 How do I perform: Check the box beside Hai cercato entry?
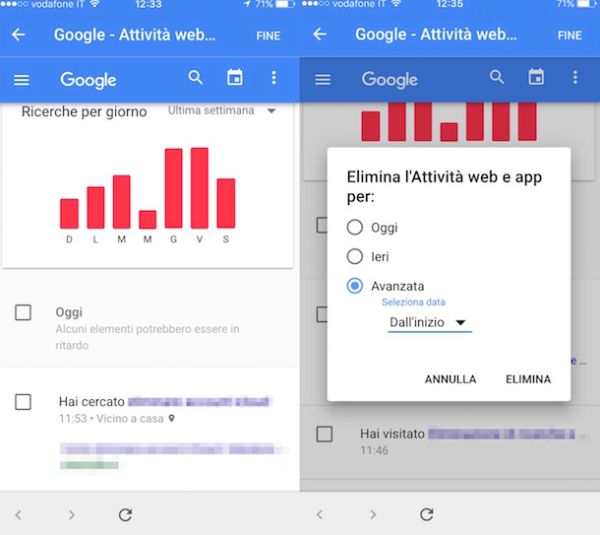pos(23,401)
